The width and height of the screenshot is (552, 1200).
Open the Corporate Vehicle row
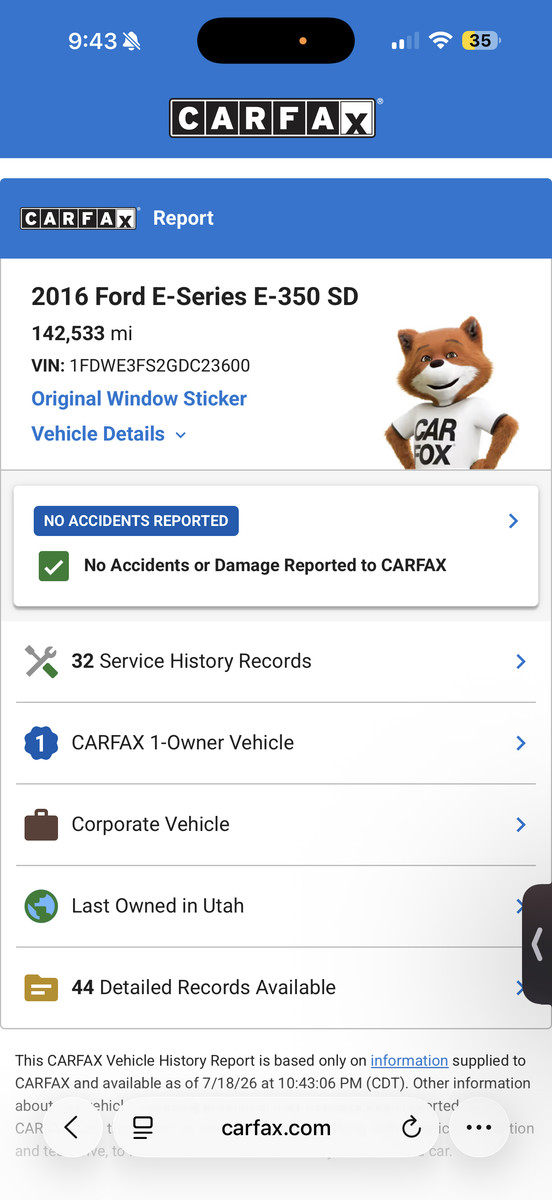tap(276, 824)
